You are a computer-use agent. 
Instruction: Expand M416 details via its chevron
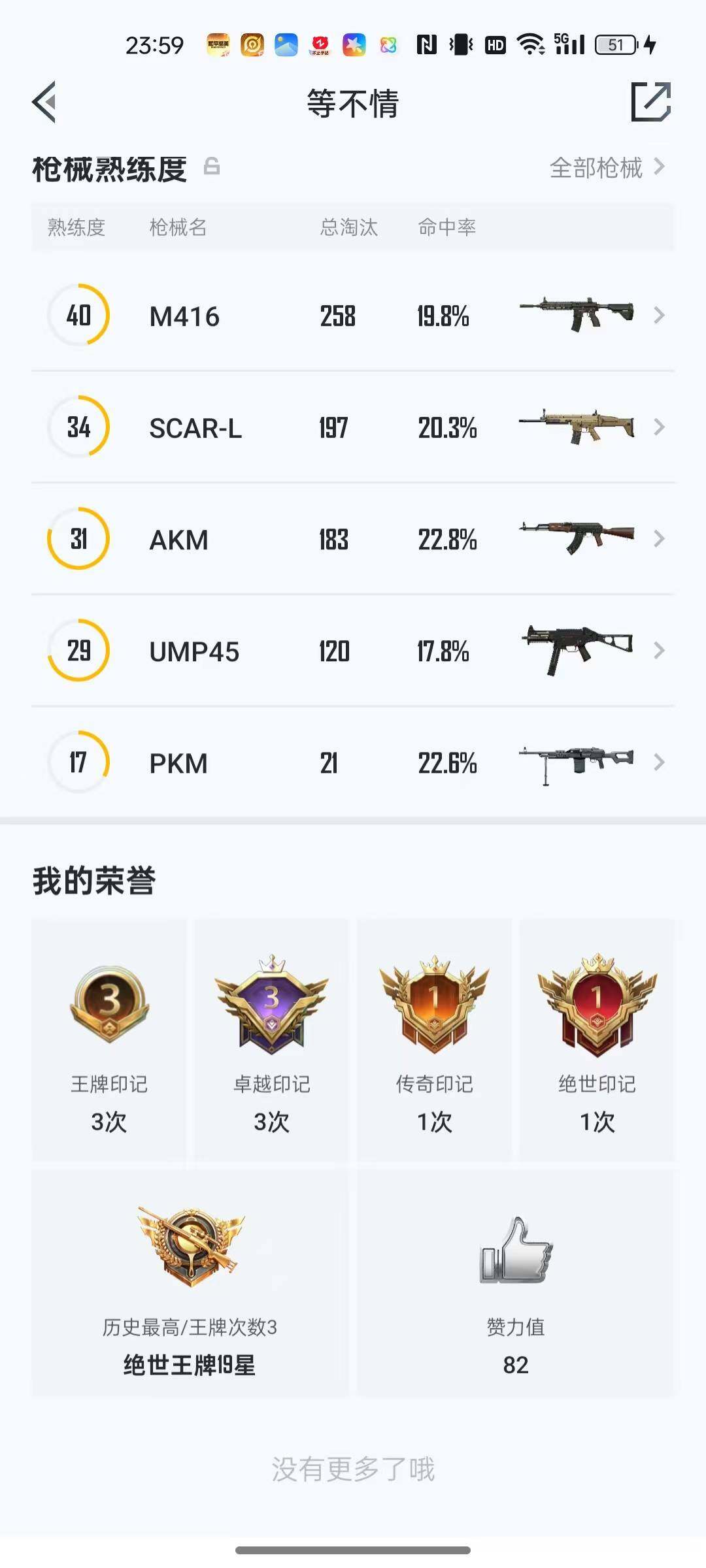coord(659,315)
